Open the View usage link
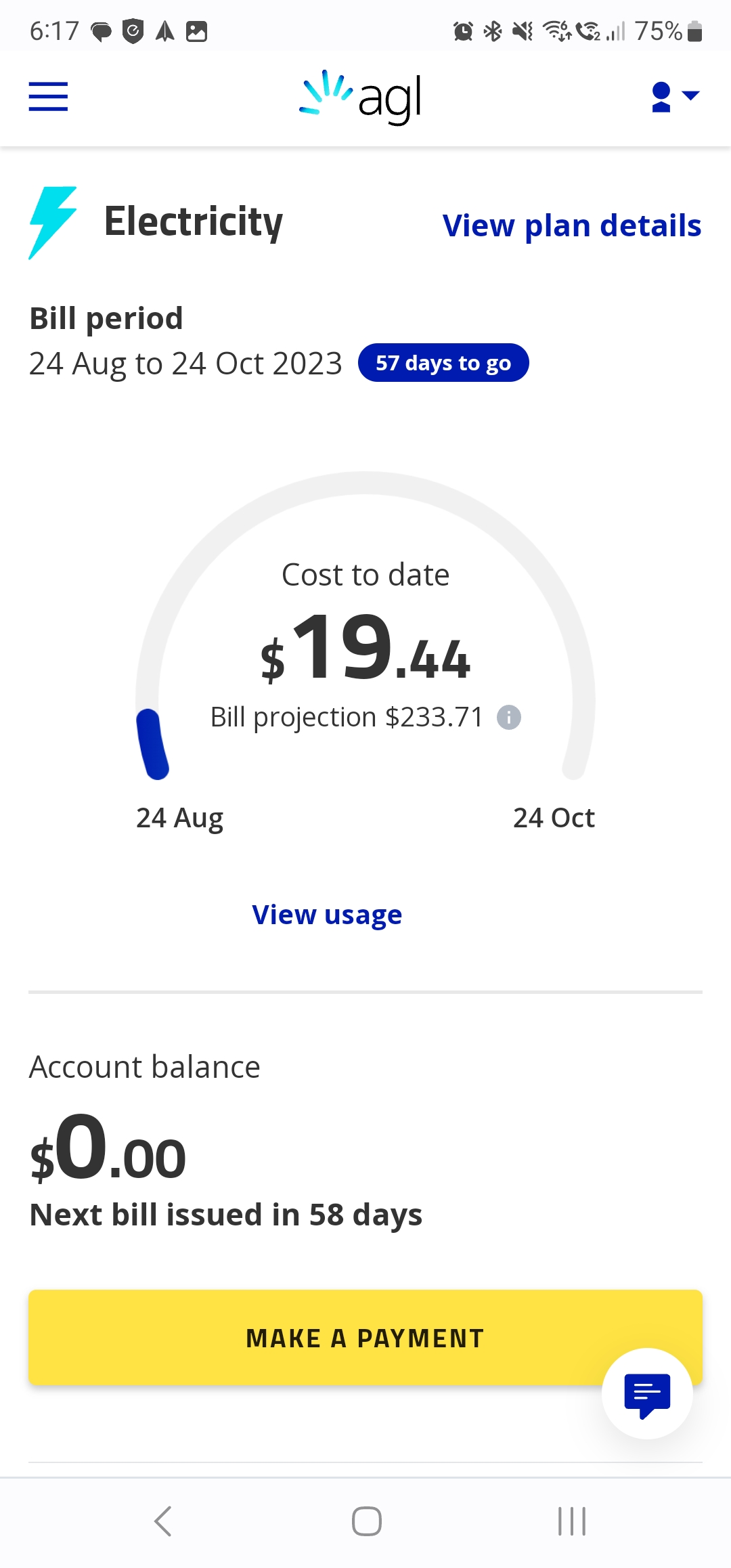The image size is (731, 1568). [327, 915]
